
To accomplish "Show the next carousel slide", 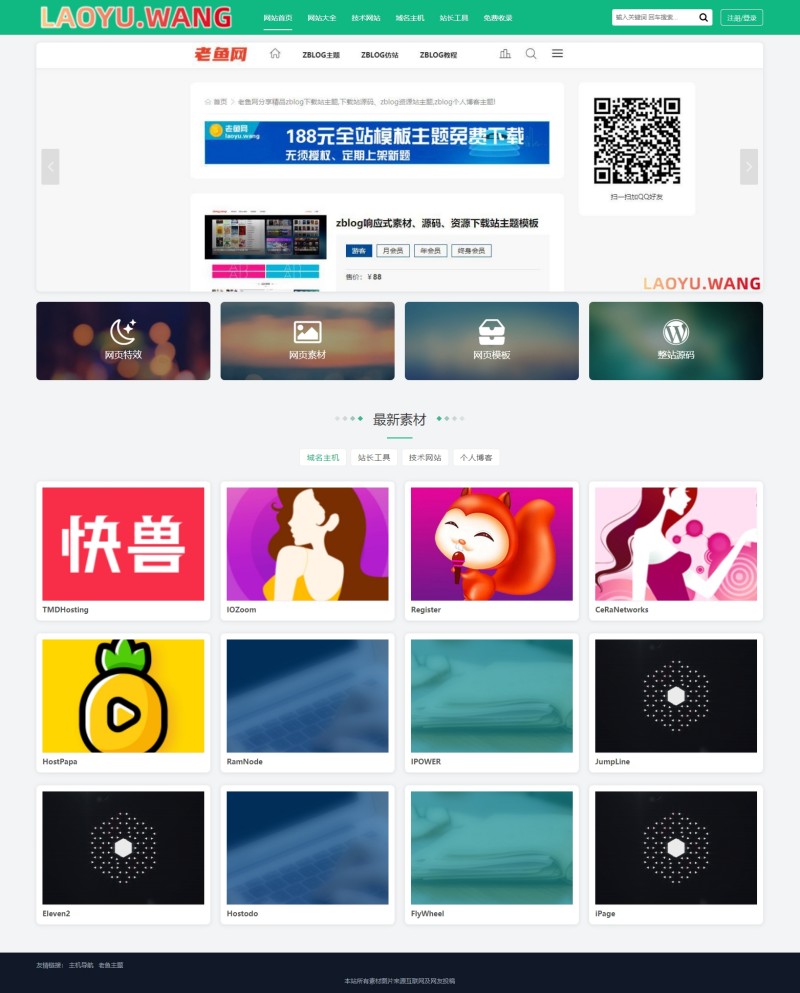I will click(x=748, y=167).
